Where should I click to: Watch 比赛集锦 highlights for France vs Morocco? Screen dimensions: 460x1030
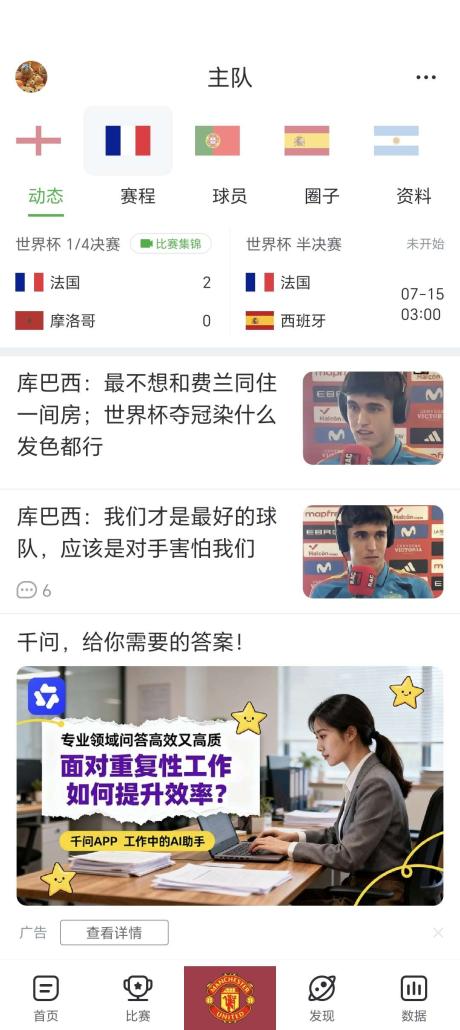tap(171, 244)
